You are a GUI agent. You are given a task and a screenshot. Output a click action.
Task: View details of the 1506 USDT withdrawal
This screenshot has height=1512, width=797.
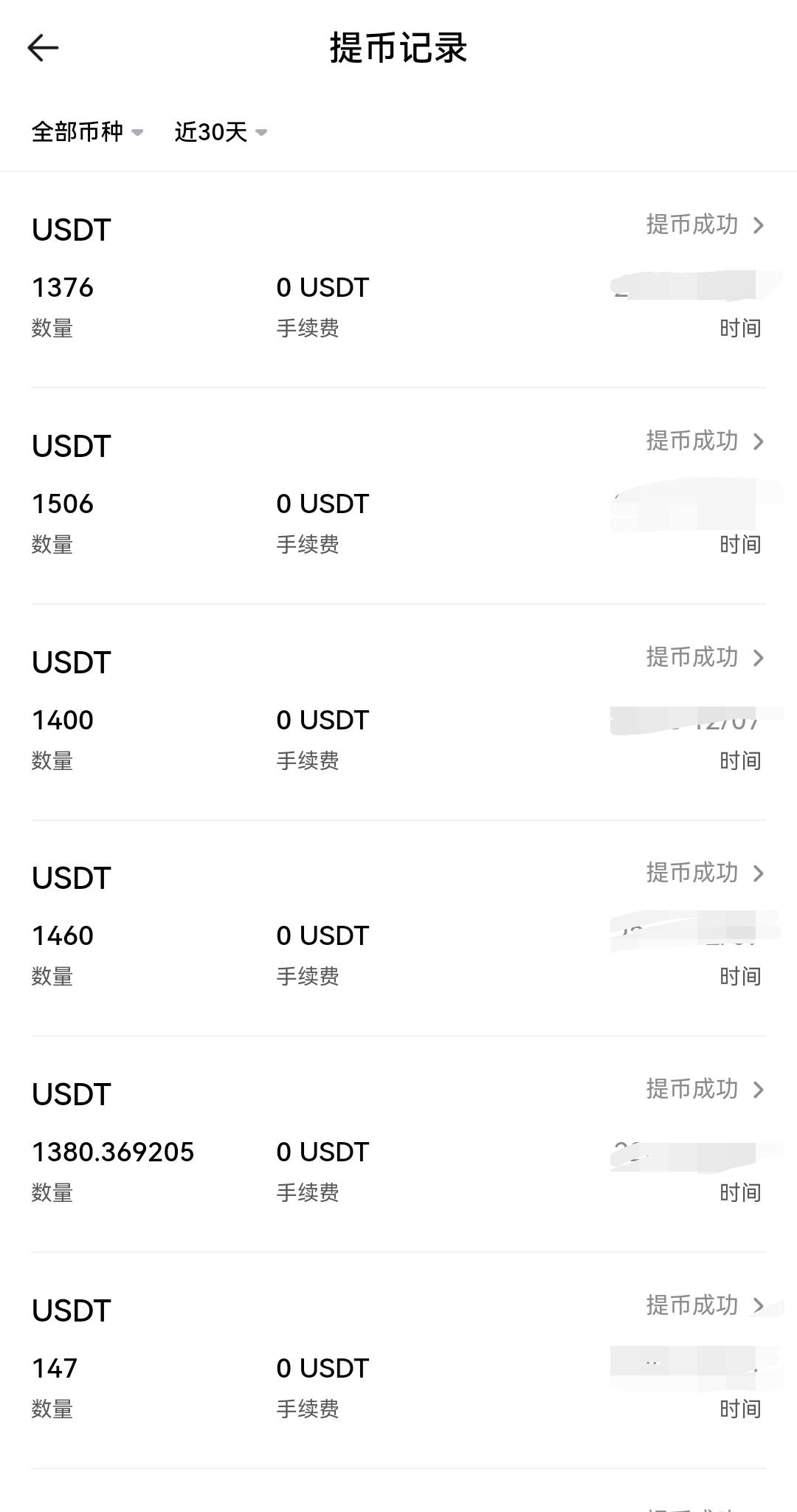[704, 441]
